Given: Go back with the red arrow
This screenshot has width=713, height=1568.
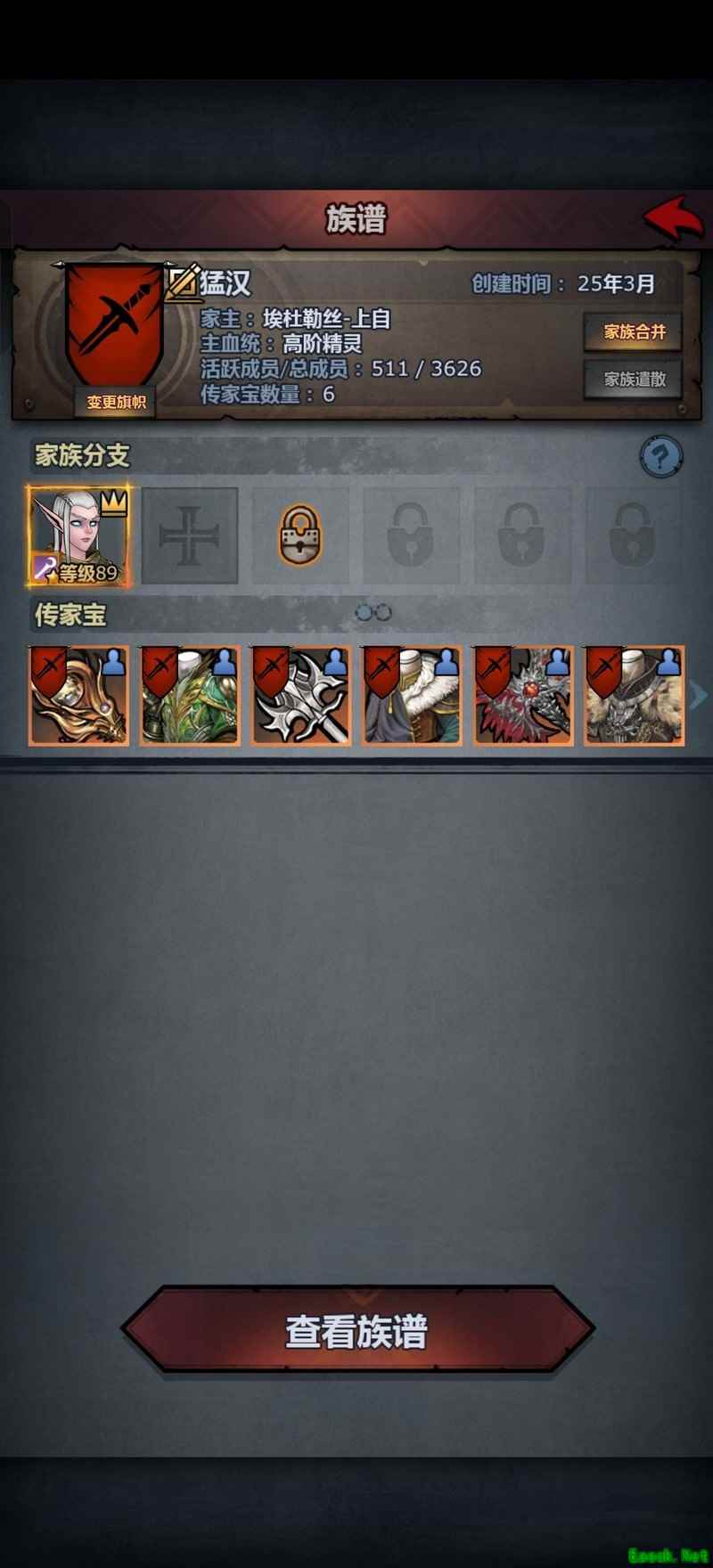Looking at the screenshot, I should click(673, 218).
